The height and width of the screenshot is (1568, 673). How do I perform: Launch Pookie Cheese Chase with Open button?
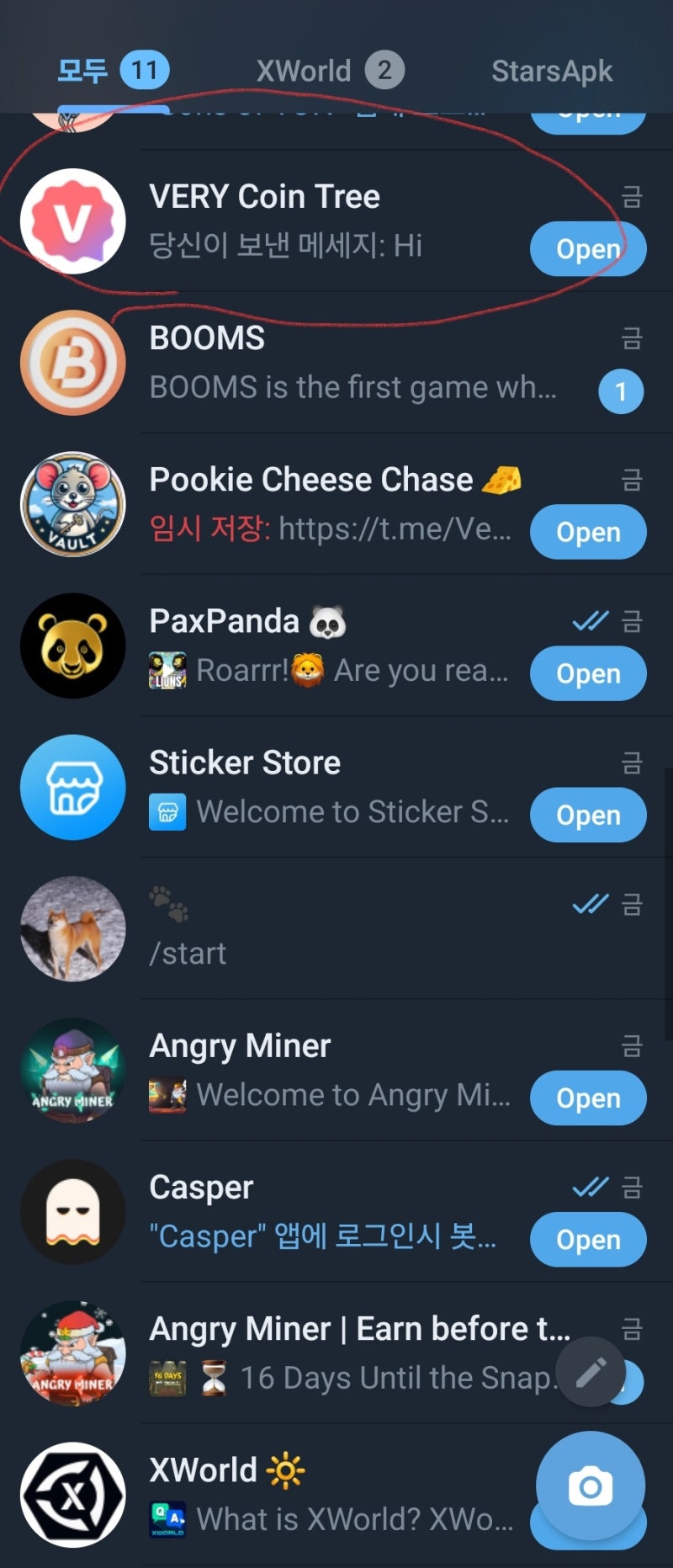(587, 532)
